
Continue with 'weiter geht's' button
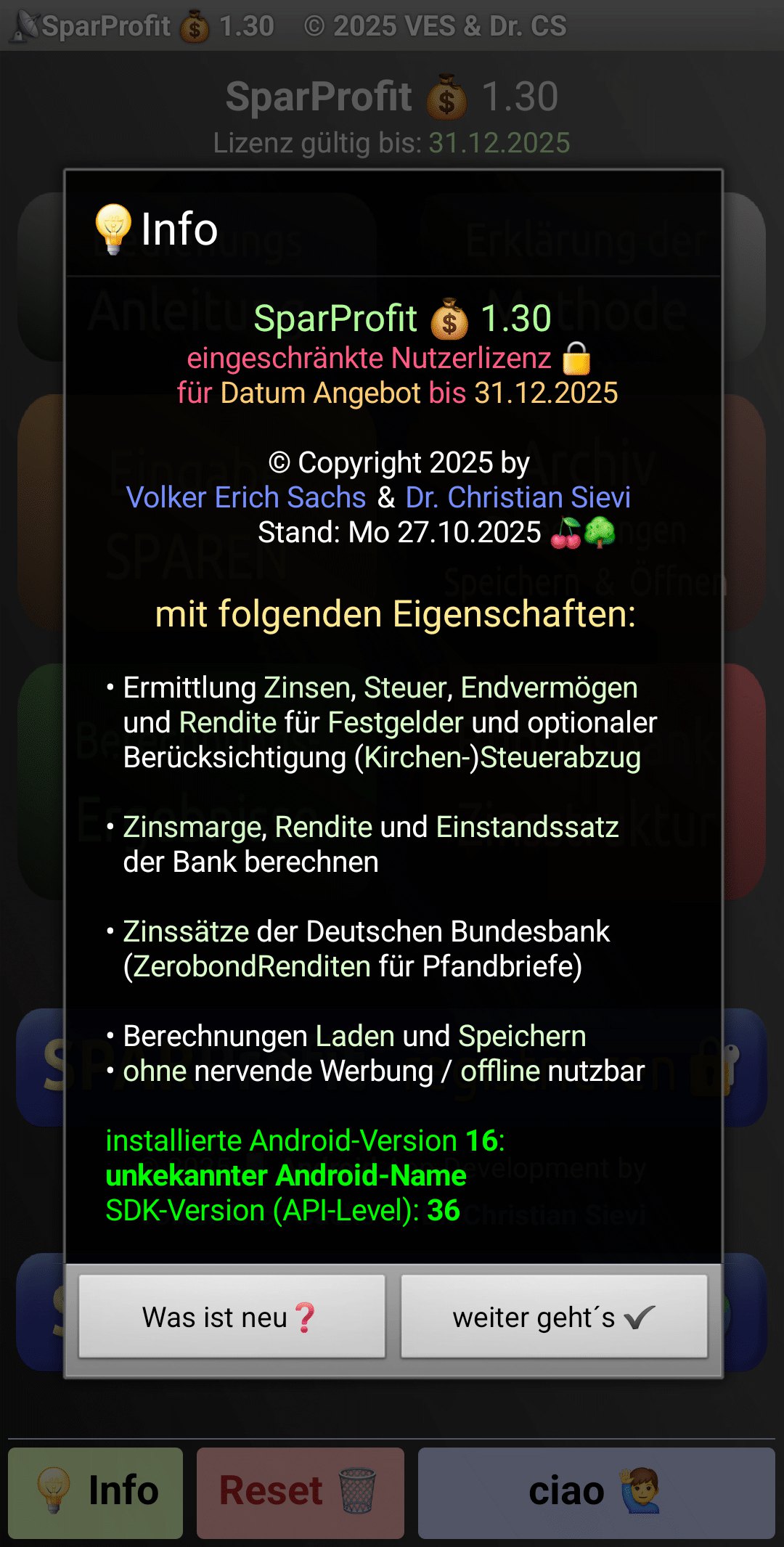pyautogui.click(x=554, y=1316)
